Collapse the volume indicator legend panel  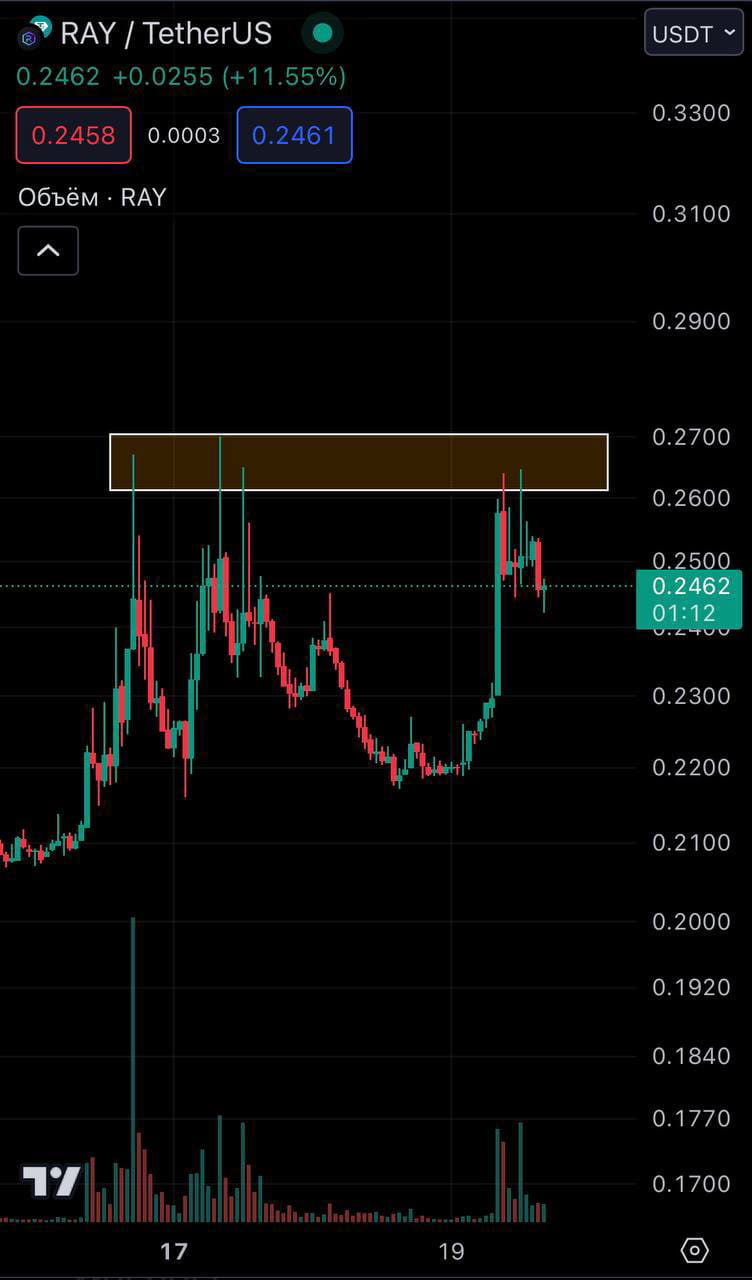tap(47, 250)
